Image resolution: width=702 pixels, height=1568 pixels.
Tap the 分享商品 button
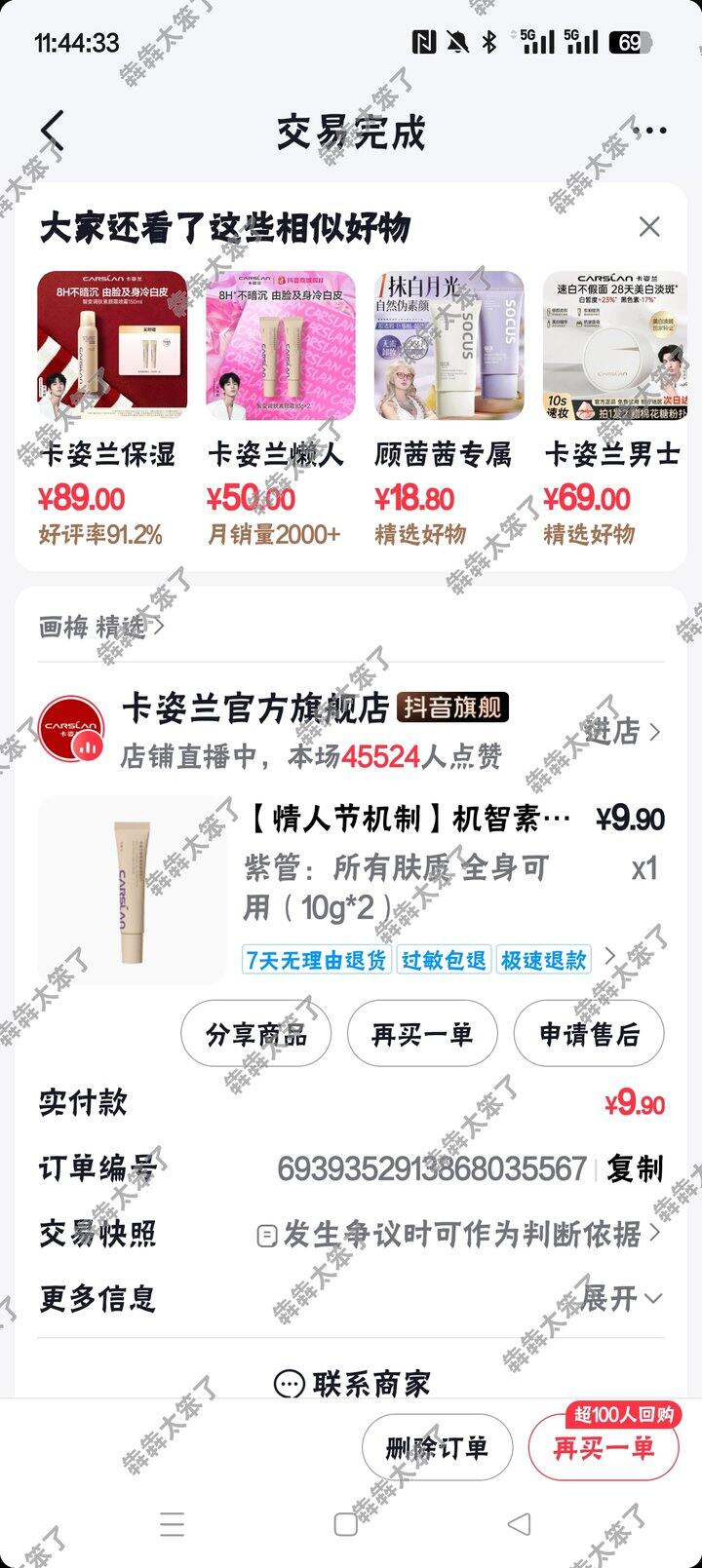256,1034
